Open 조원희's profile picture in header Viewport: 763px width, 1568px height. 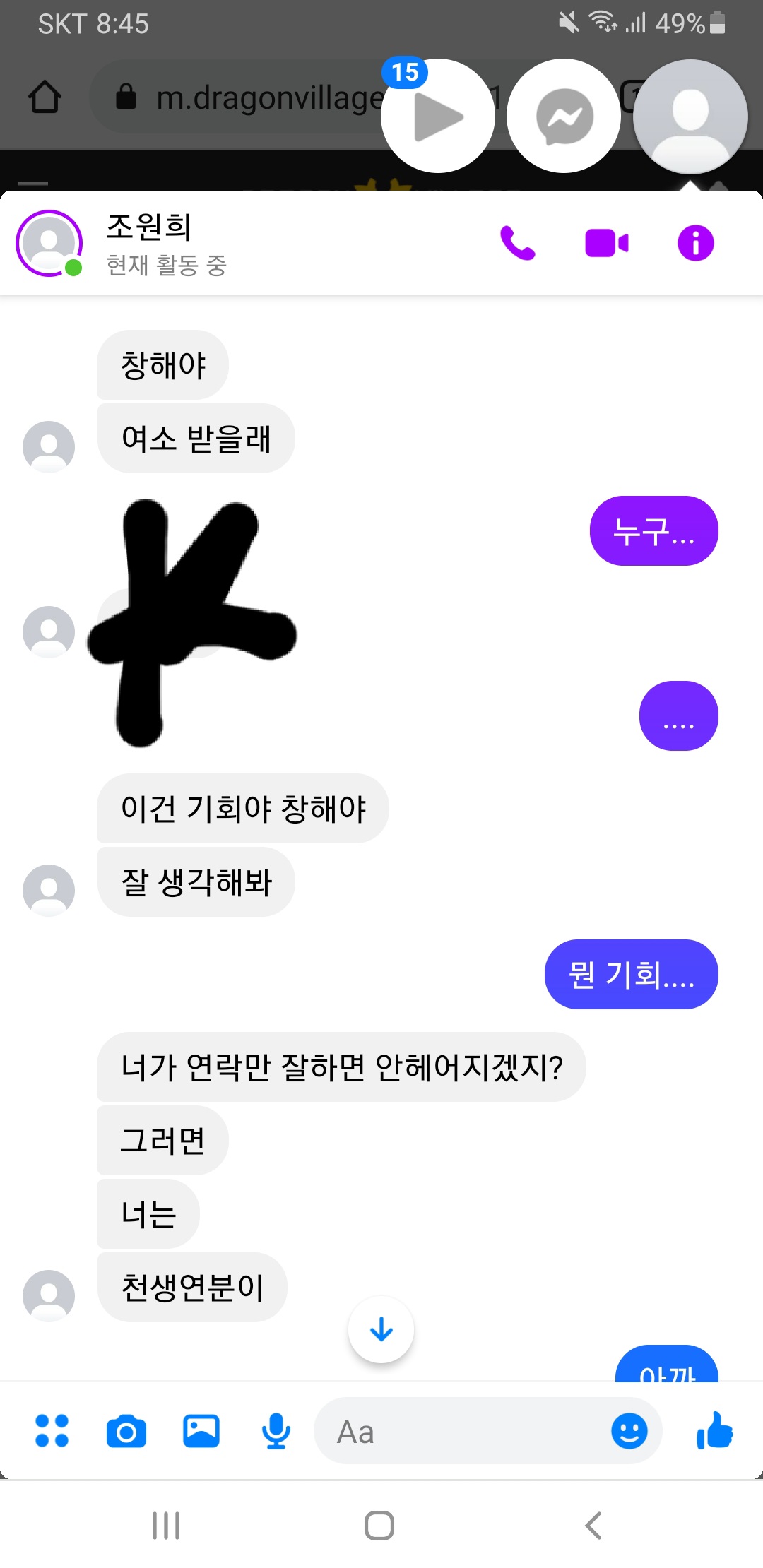tap(49, 244)
